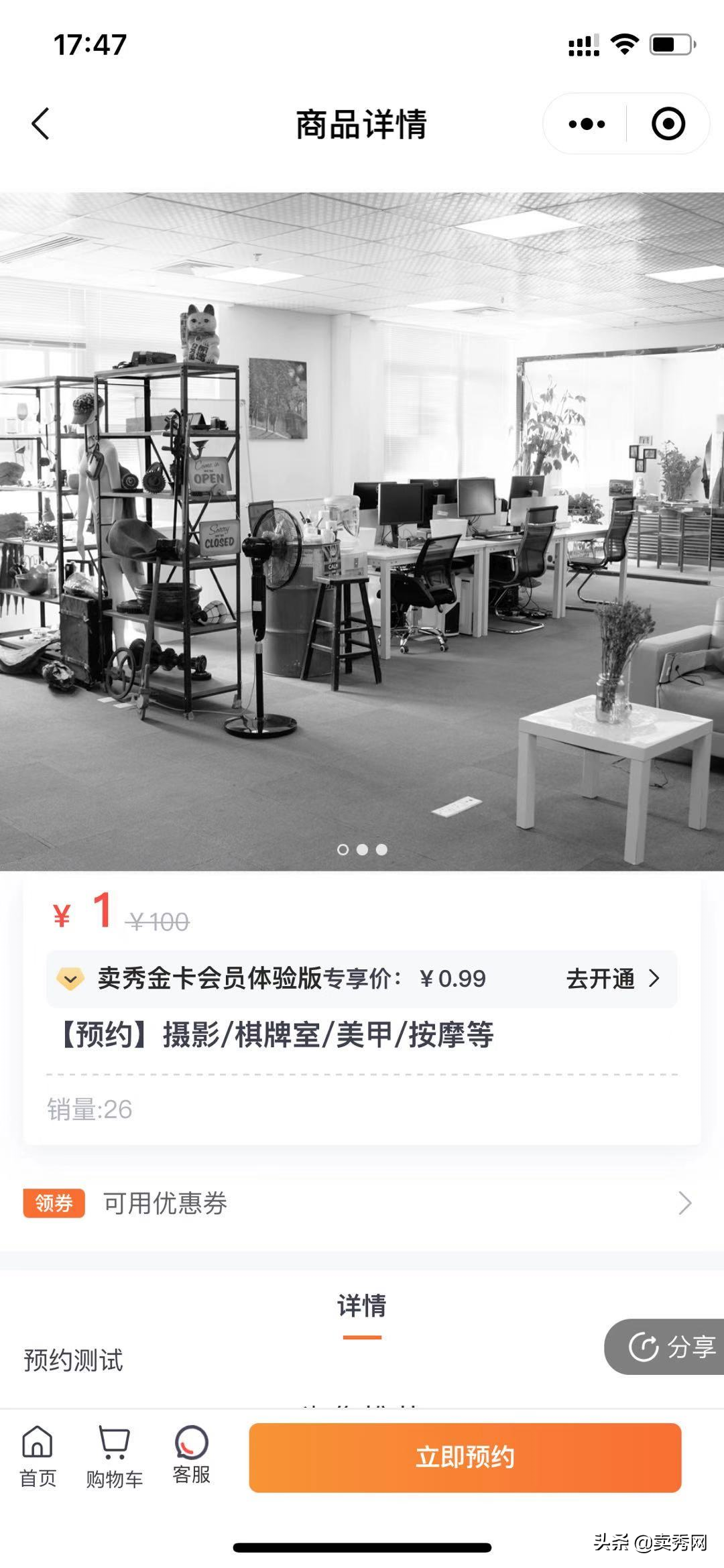
Task: Close the mini program with the circle button
Action: 668,124
